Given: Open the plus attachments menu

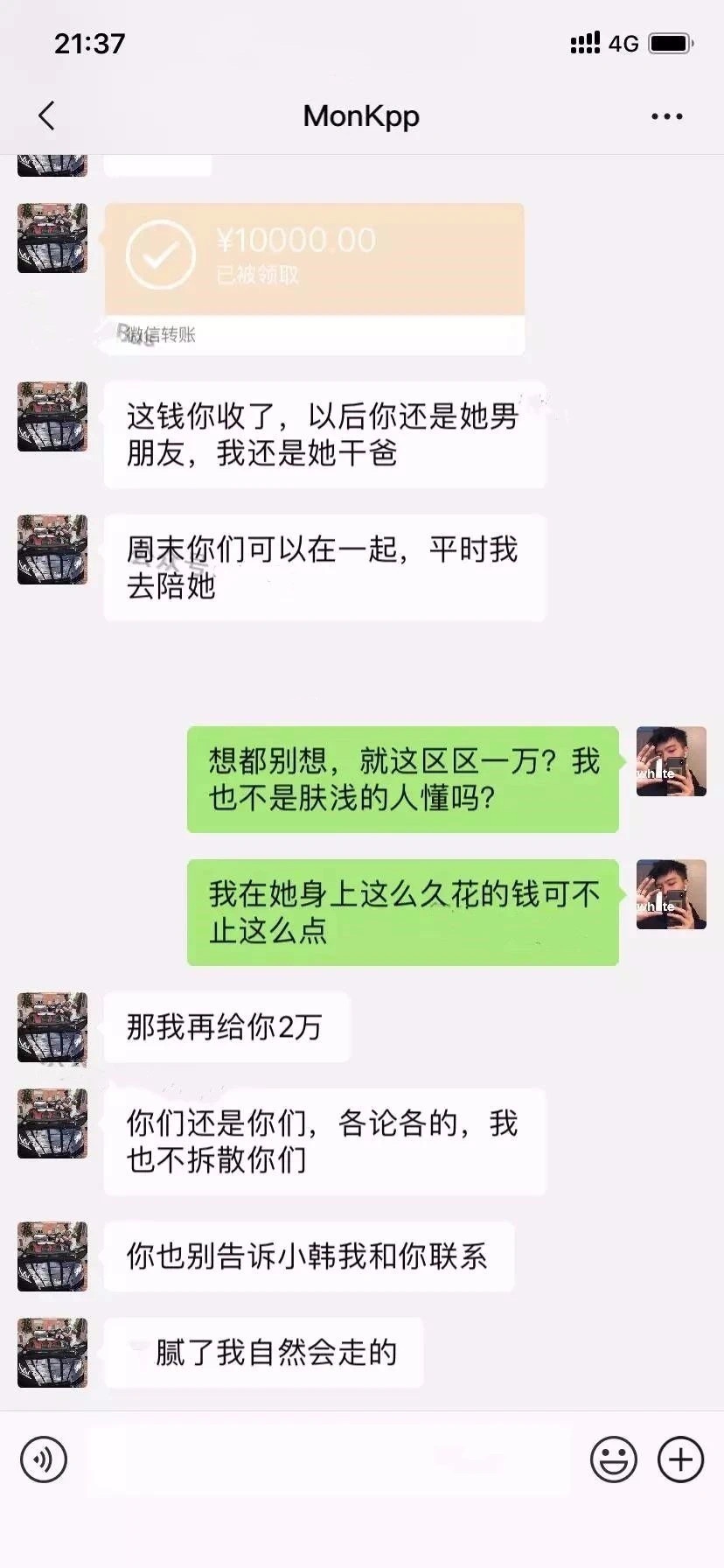Looking at the screenshot, I should (680, 1459).
